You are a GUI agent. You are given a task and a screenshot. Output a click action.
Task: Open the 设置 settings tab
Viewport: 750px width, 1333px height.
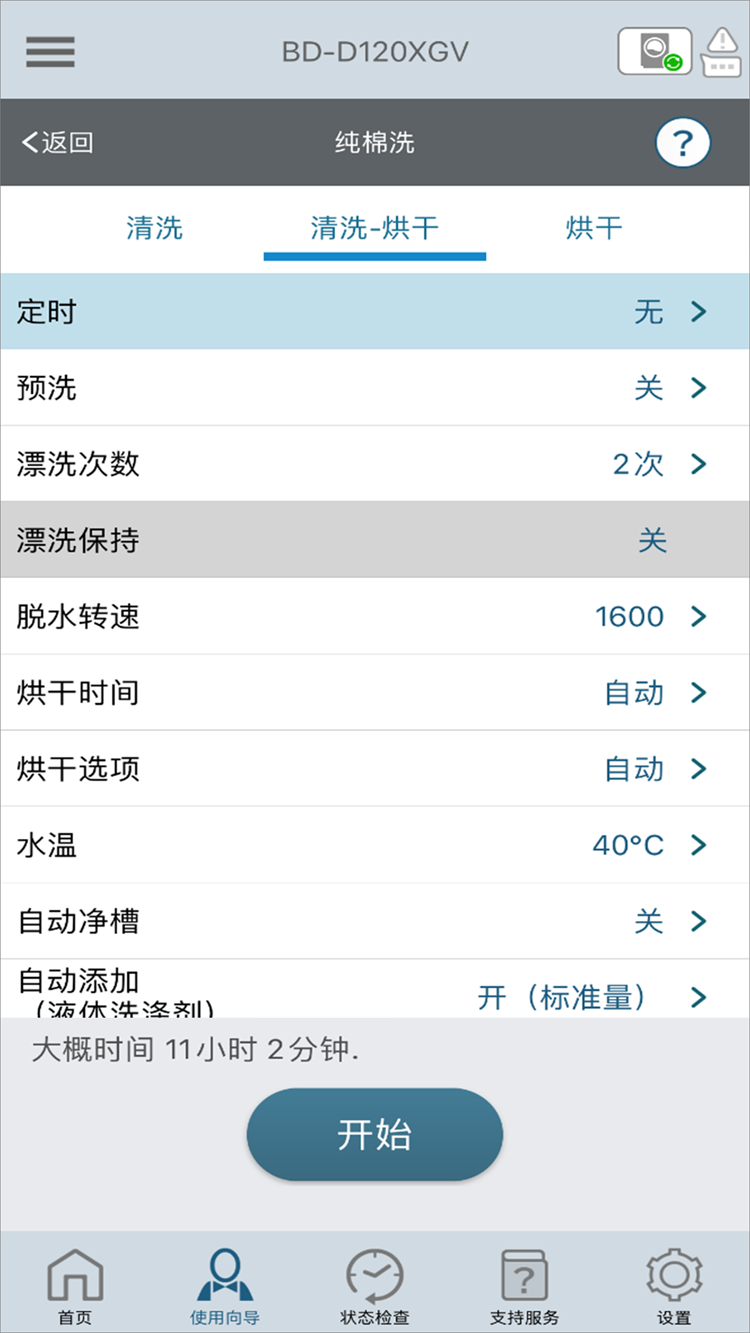(x=675, y=1287)
